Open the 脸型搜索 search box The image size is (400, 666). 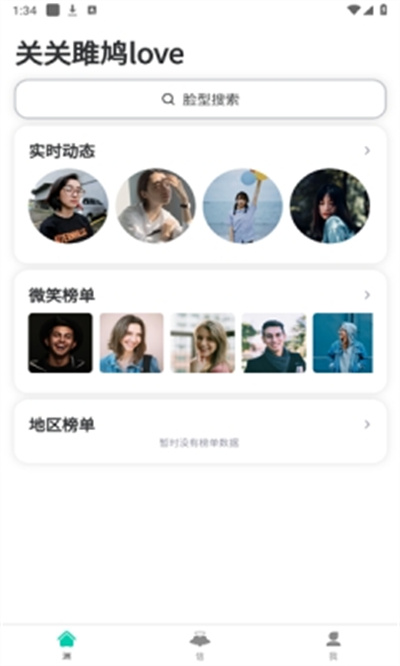click(200, 99)
